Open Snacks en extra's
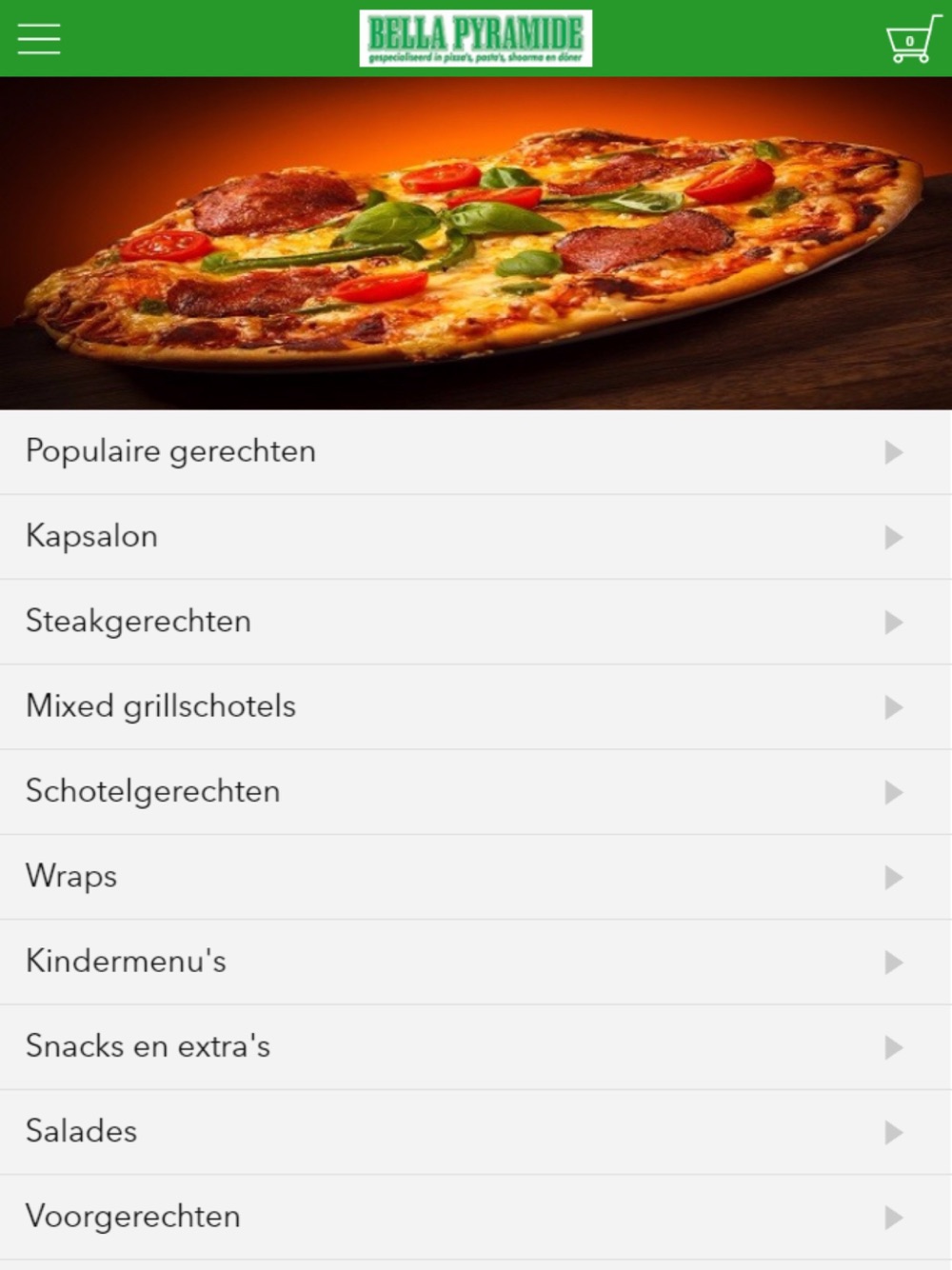Viewport: 952px width, 1270px height. tap(475, 1046)
